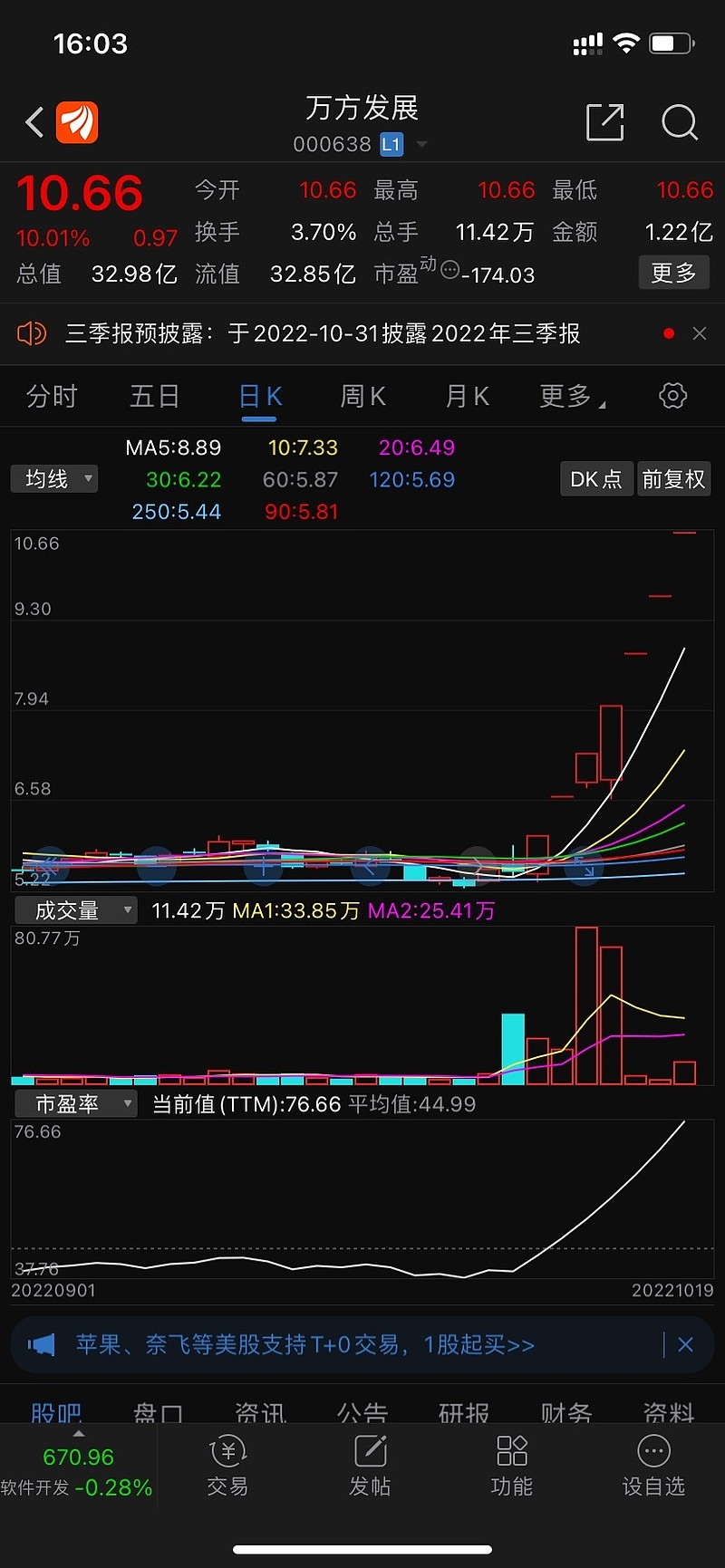Tap 更多 to view more quote details
Screen dimensions: 725x1568
(x=674, y=273)
